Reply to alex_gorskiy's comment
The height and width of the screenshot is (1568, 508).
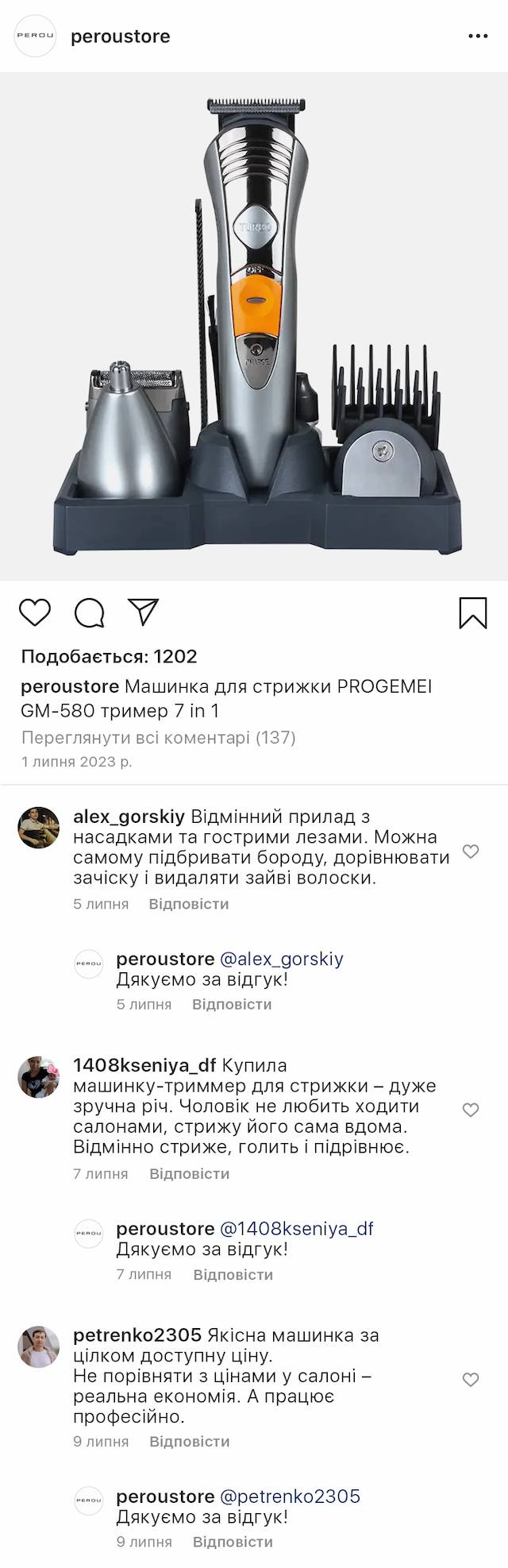click(x=189, y=904)
